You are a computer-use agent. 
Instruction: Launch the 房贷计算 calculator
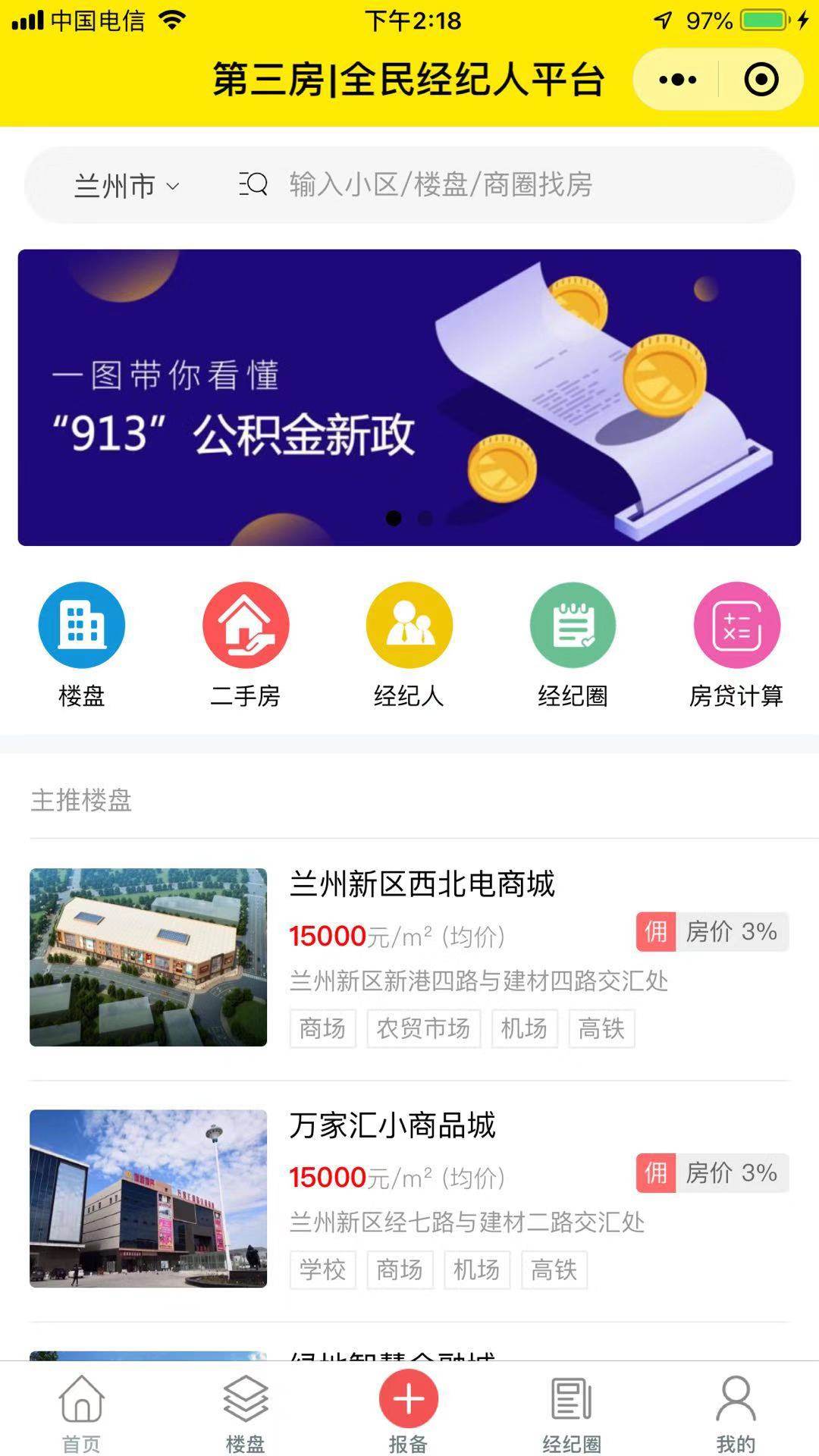pos(736,626)
